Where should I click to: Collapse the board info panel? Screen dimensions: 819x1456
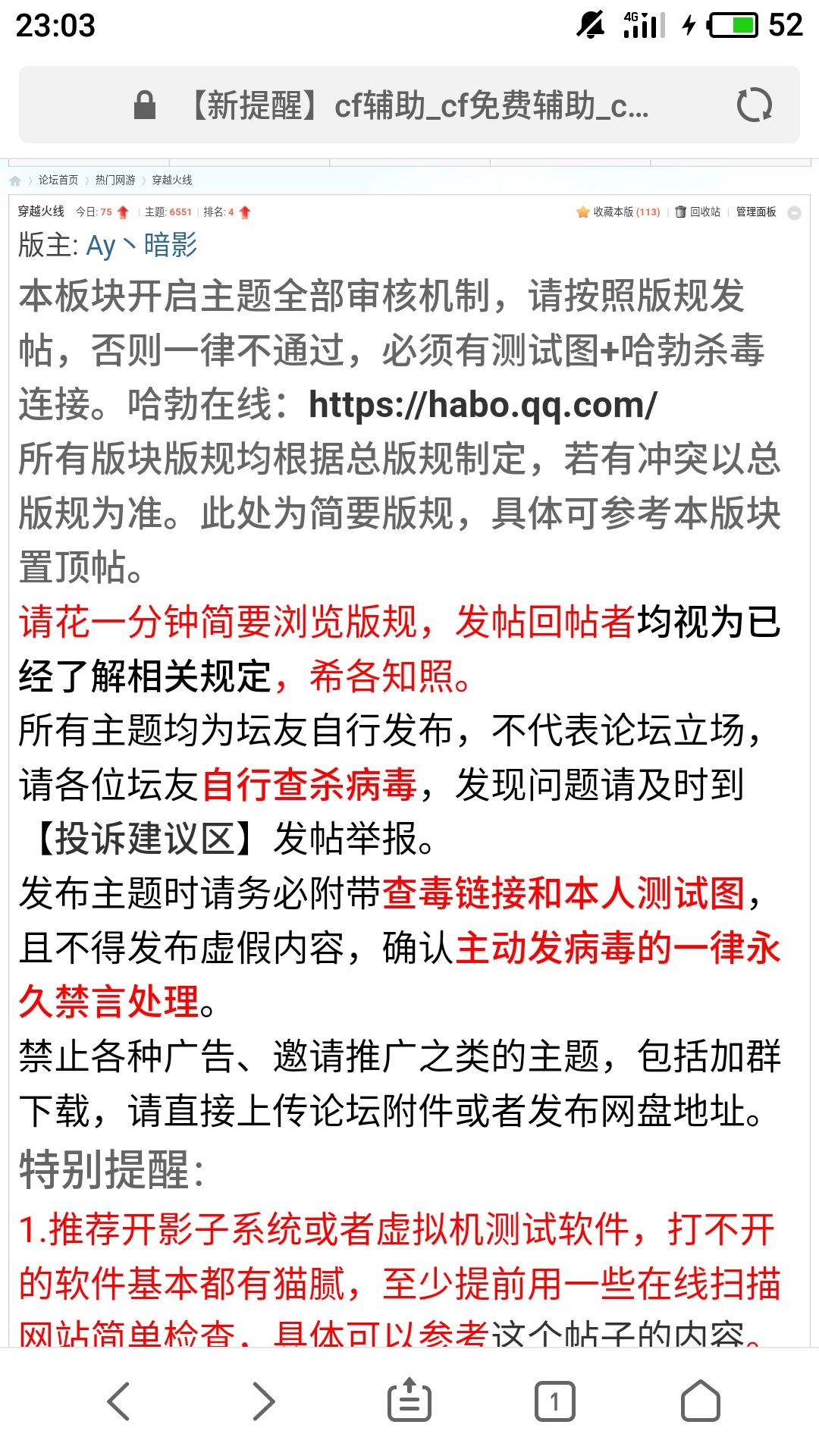[794, 213]
